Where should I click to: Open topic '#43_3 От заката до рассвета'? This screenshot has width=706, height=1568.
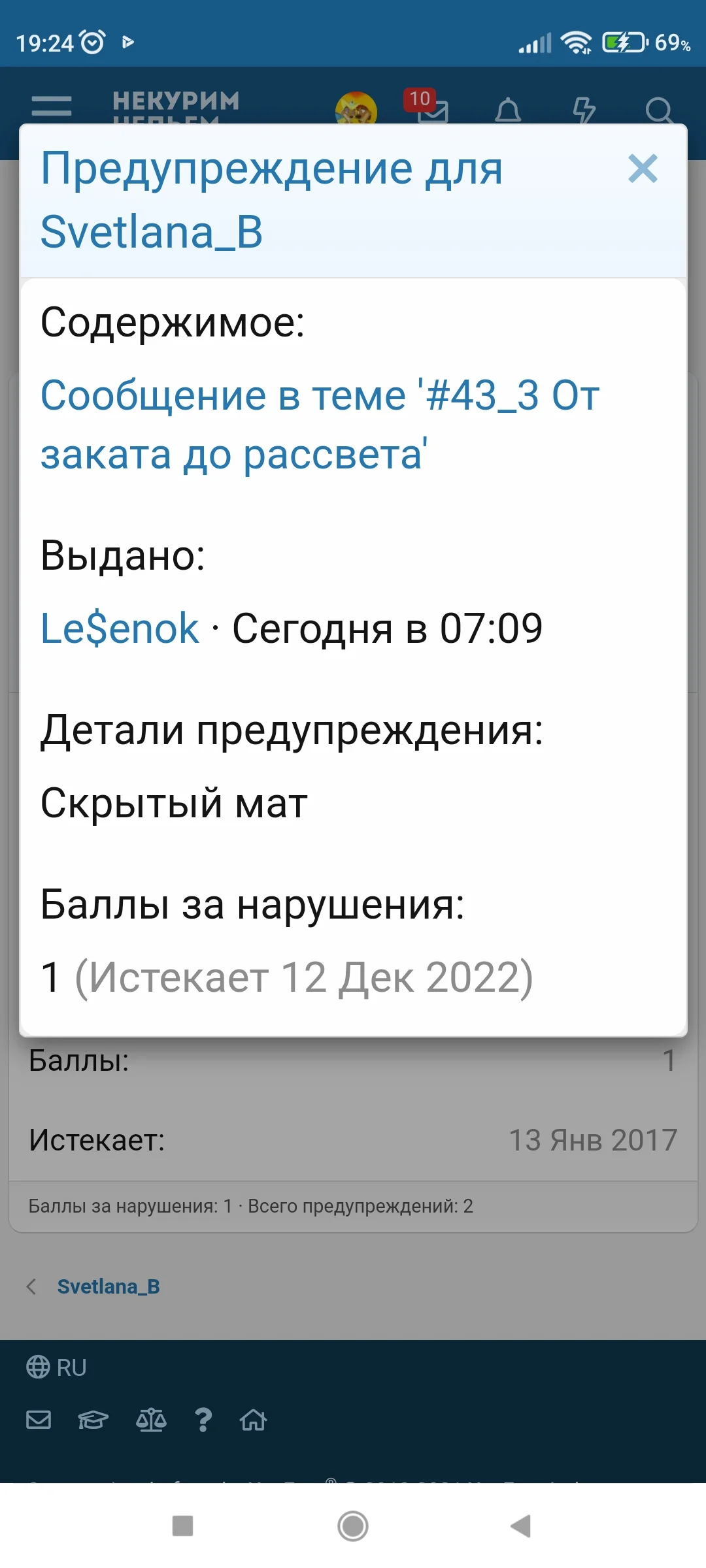click(x=320, y=425)
